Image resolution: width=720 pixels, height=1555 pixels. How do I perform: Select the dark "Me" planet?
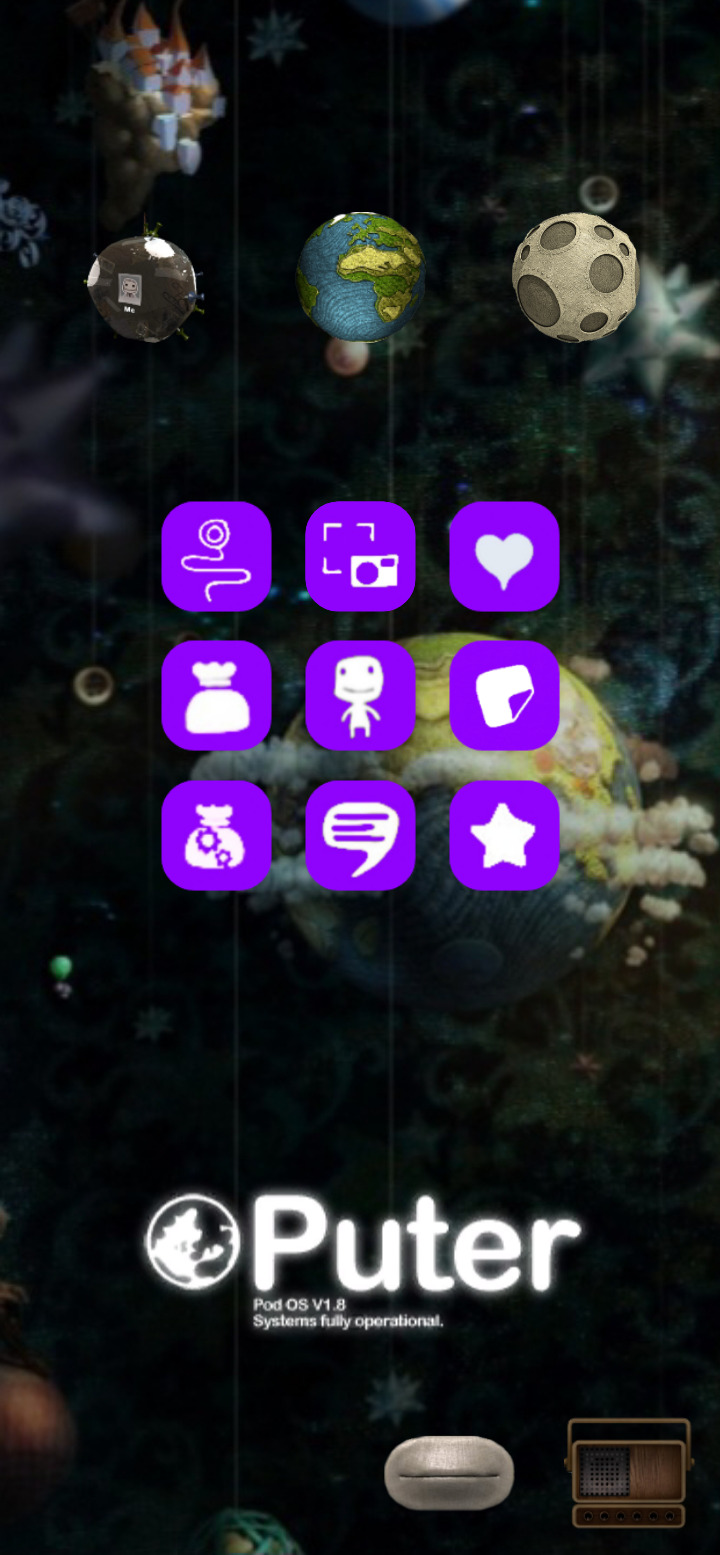pos(142,289)
